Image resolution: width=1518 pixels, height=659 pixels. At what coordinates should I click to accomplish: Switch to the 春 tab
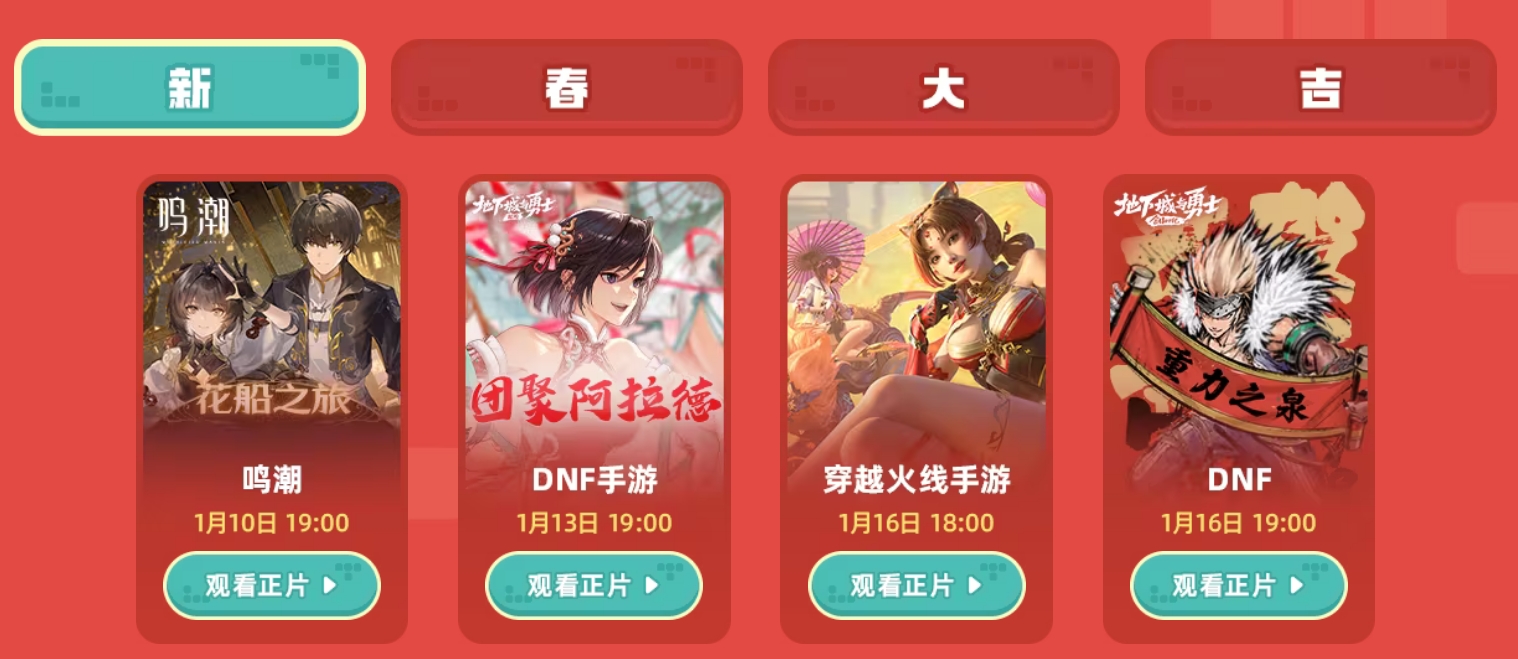(x=566, y=88)
